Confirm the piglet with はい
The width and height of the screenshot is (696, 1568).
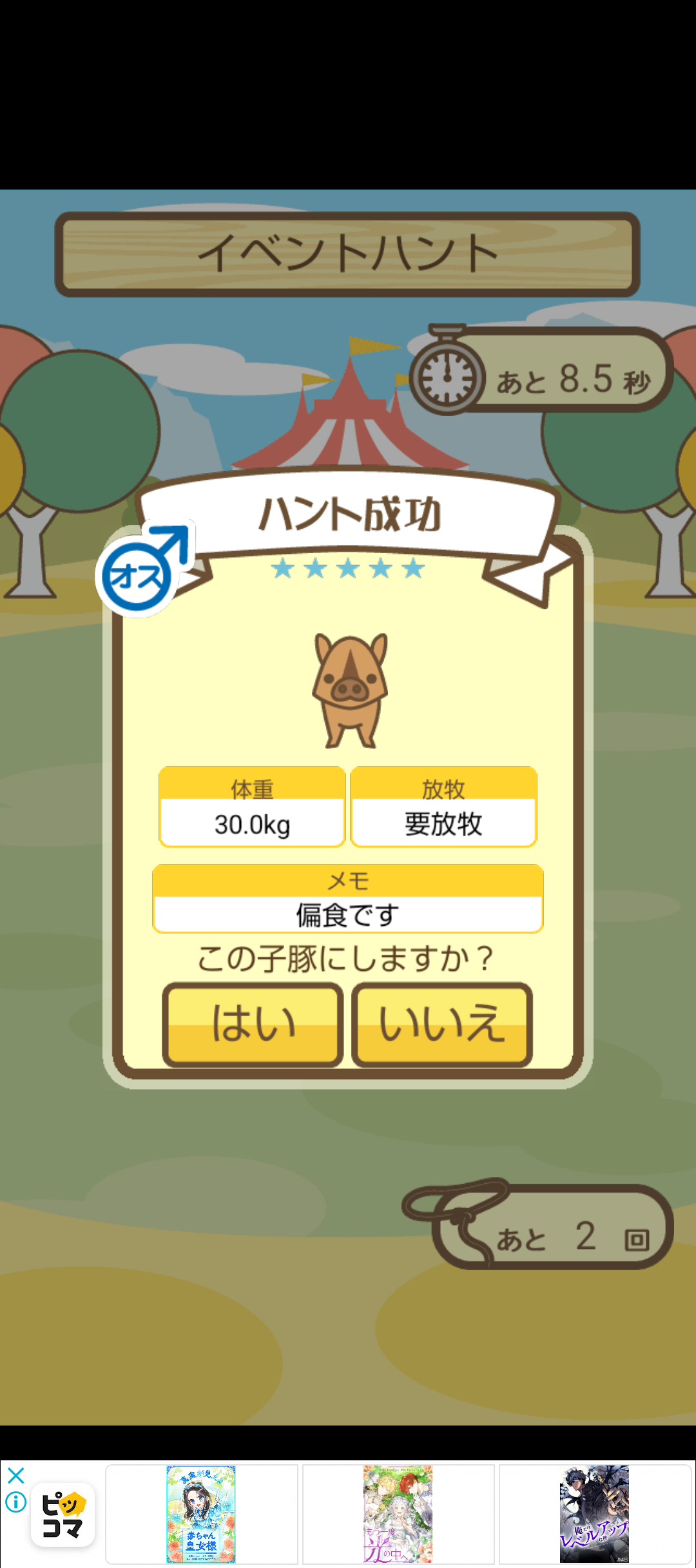253,1024
